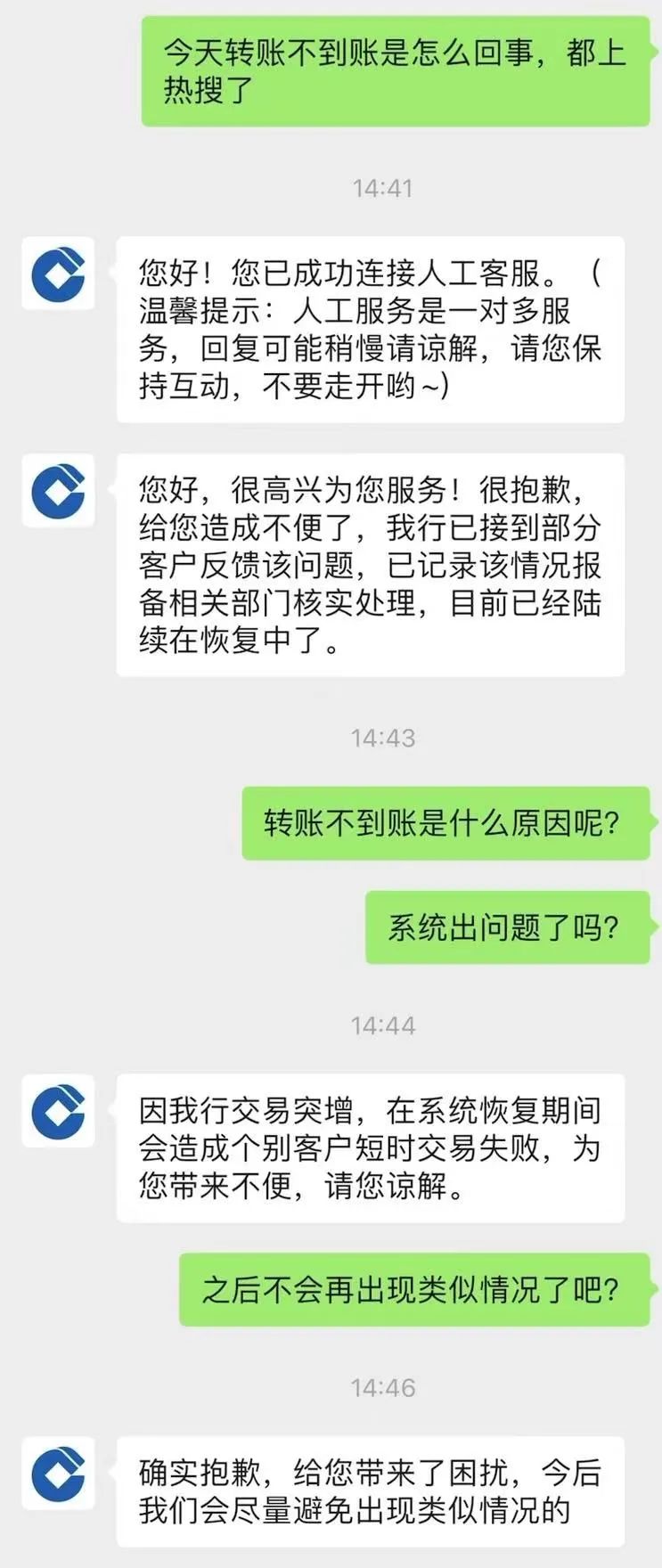Select the blue bank logo in second service message
This screenshot has width=662, height=1568.
[x=58, y=492]
